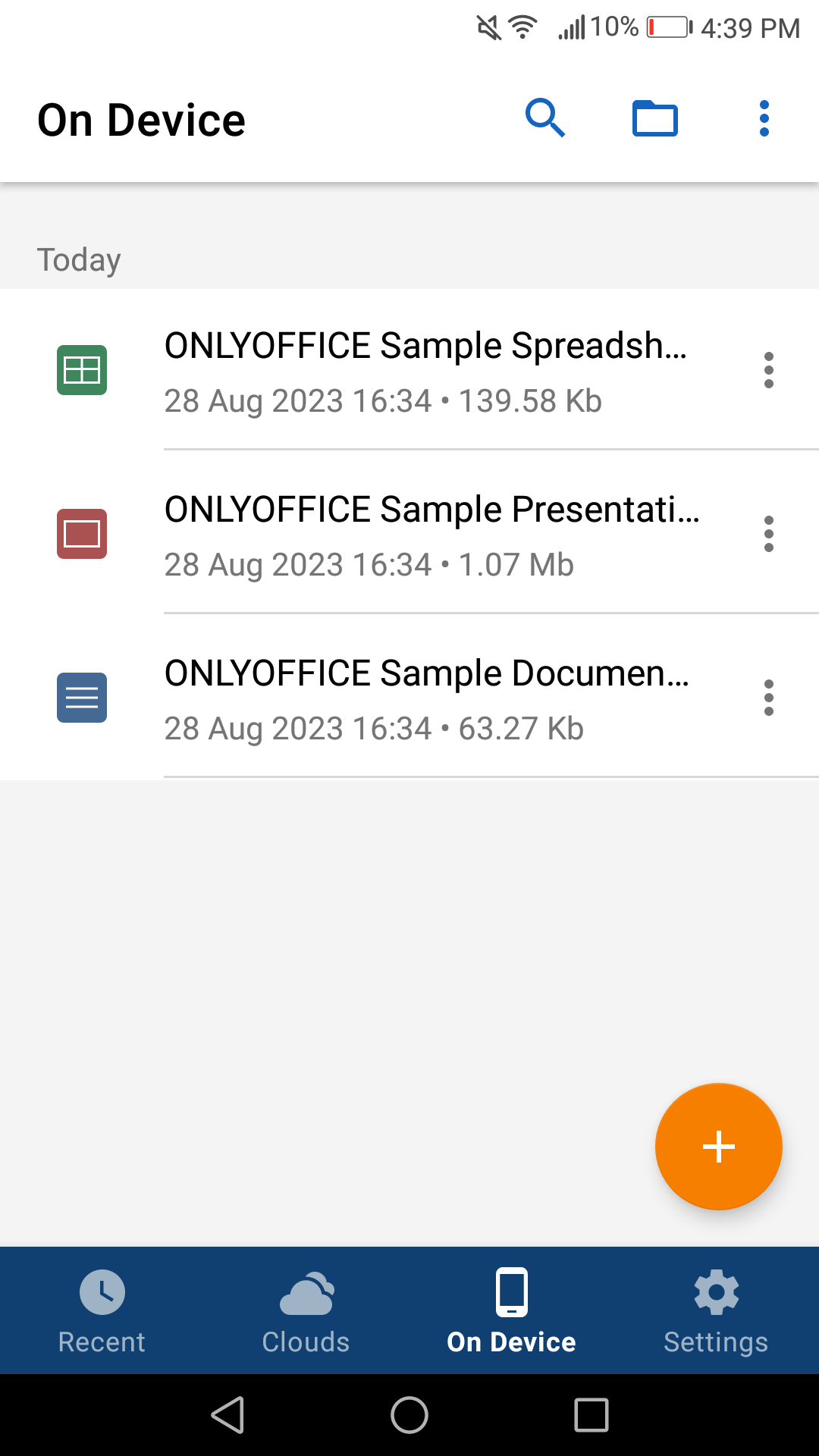
Task: Show more options for Sample Presentation
Action: (769, 534)
